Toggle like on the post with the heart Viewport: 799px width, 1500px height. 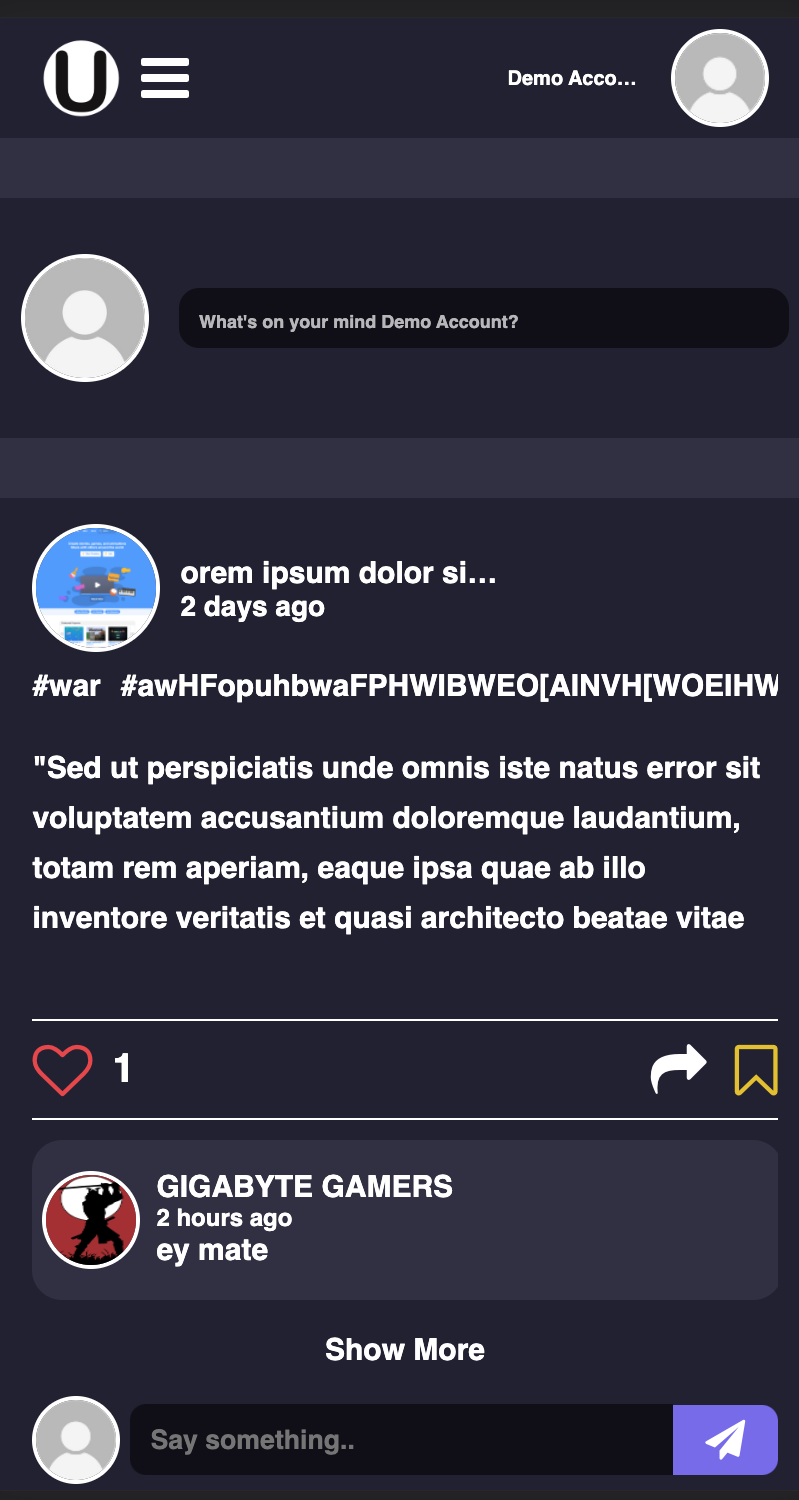(x=62, y=1068)
